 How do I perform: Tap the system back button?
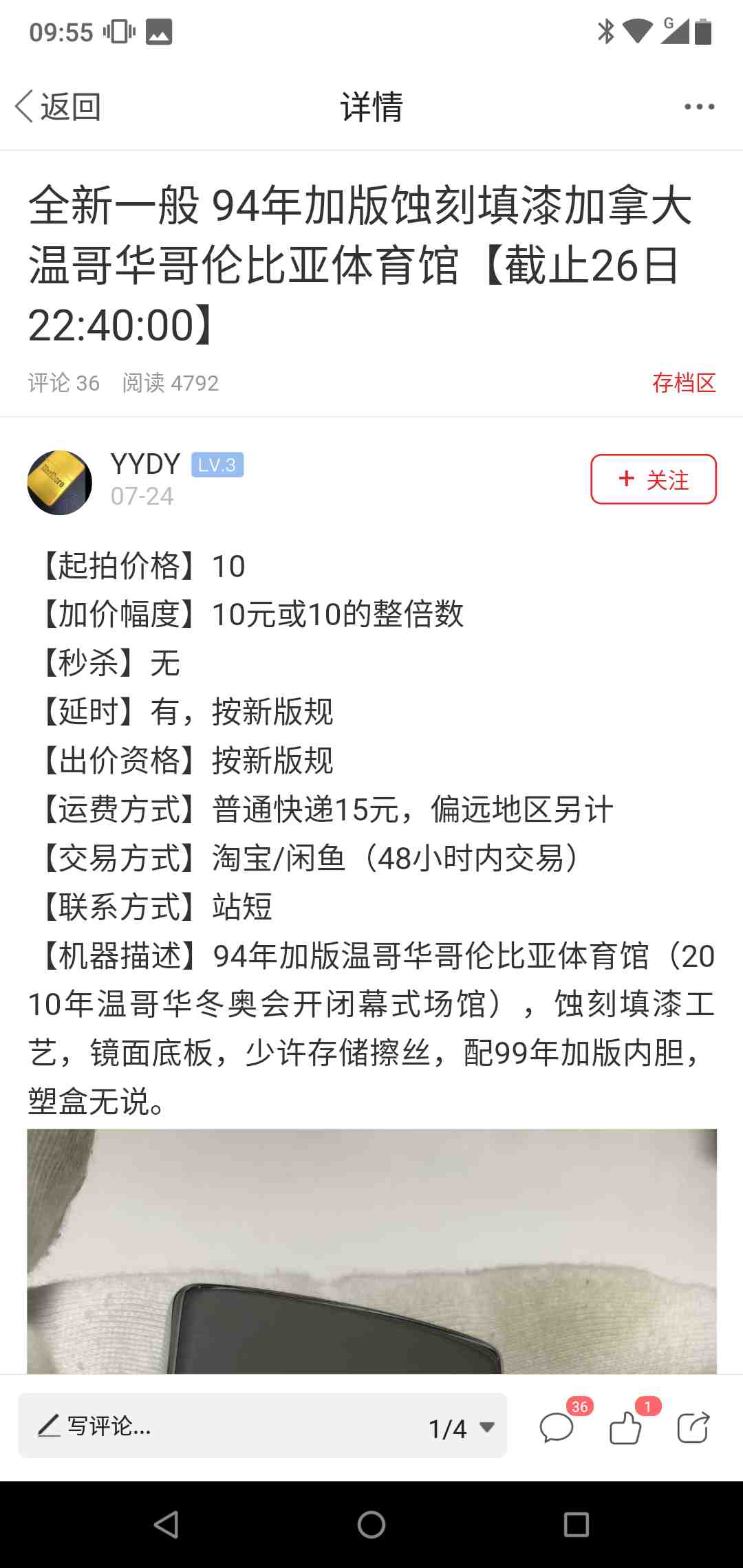(166, 1525)
